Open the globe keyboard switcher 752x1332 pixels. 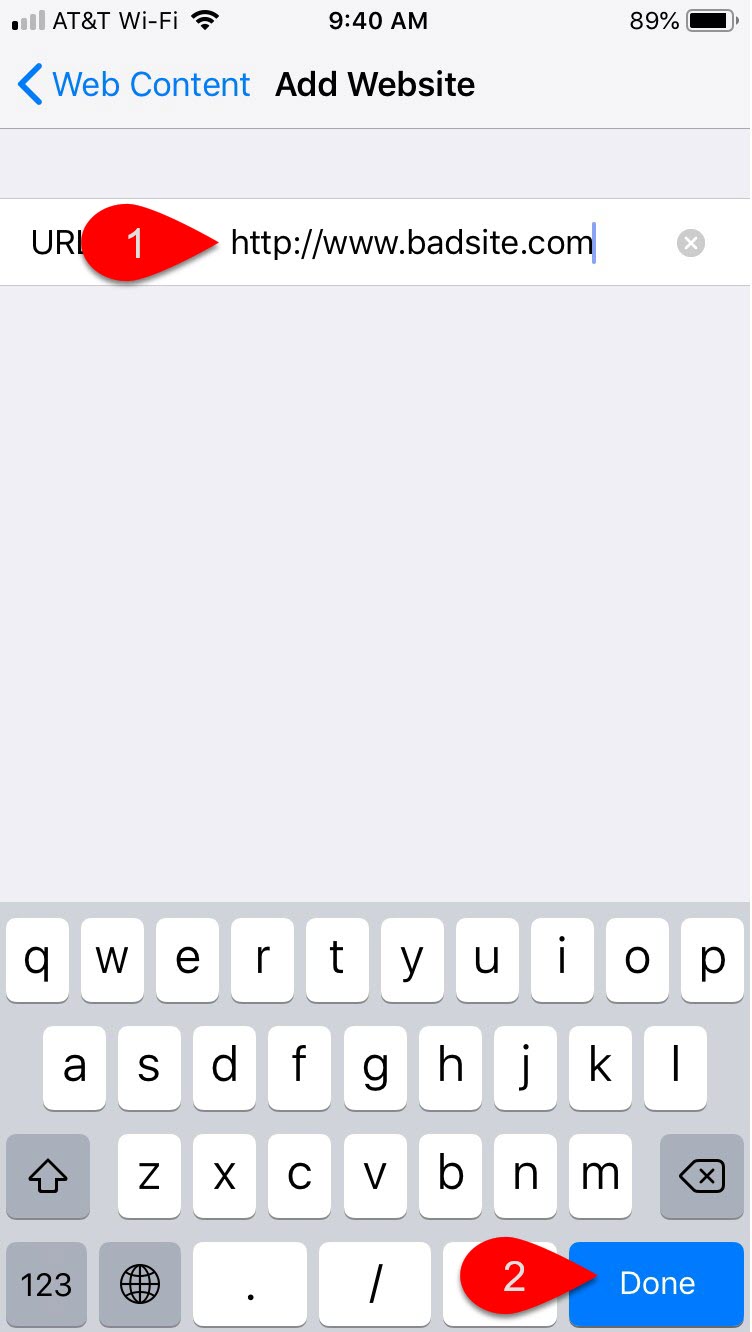click(x=140, y=1284)
